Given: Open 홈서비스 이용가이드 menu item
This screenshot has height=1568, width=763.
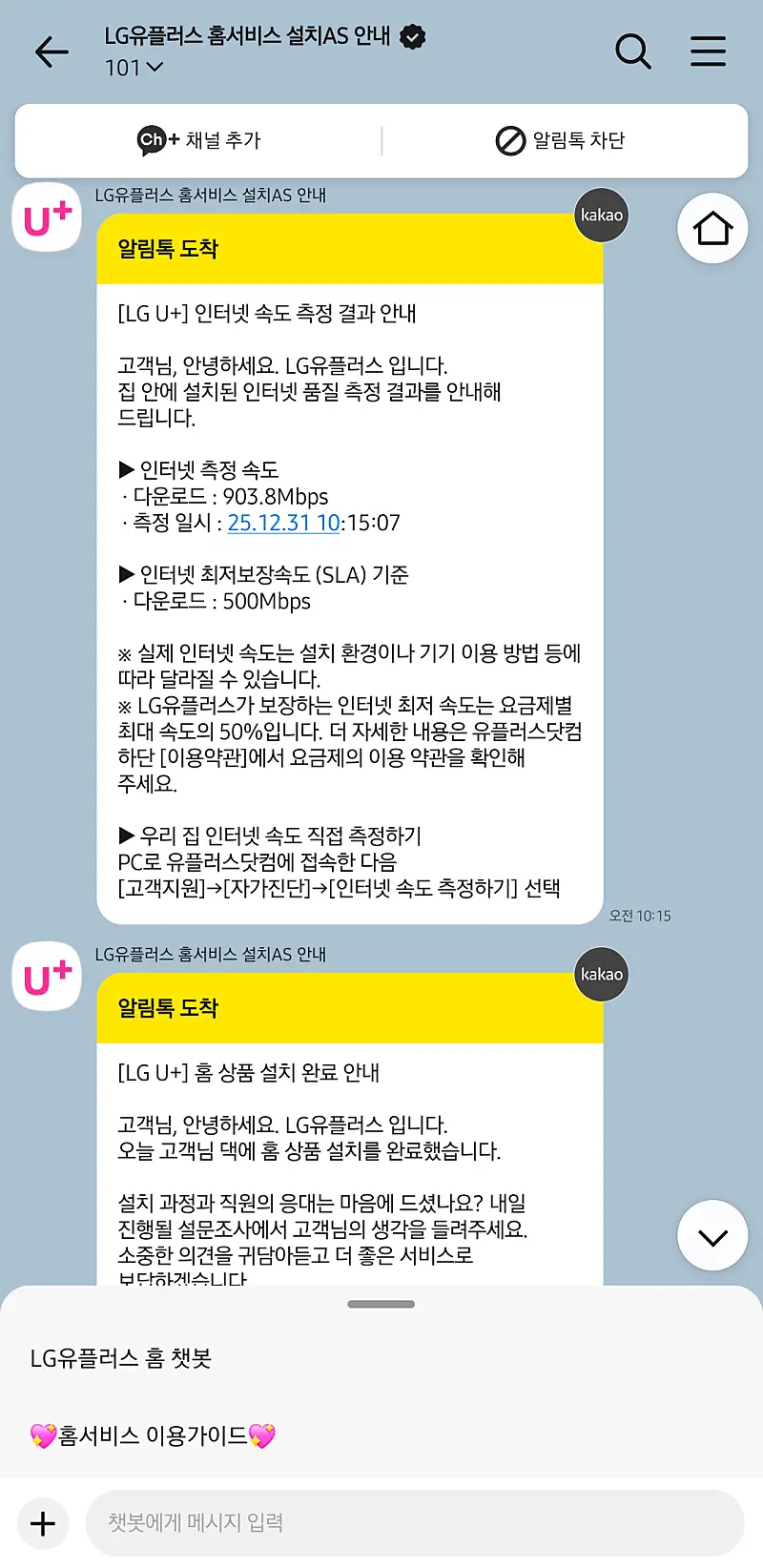Looking at the screenshot, I should (x=153, y=1435).
